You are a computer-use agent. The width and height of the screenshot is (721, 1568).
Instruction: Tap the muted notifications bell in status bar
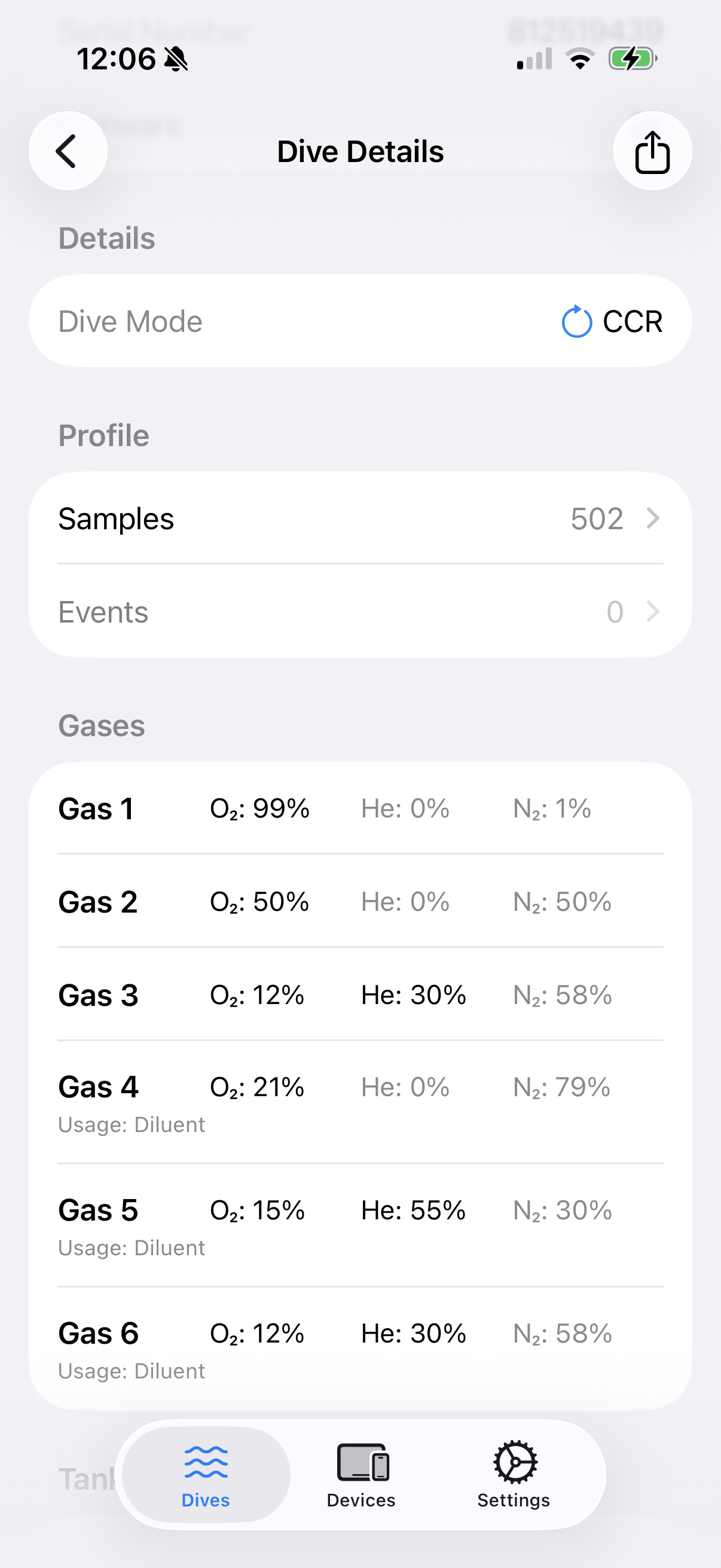coord(175,59)
